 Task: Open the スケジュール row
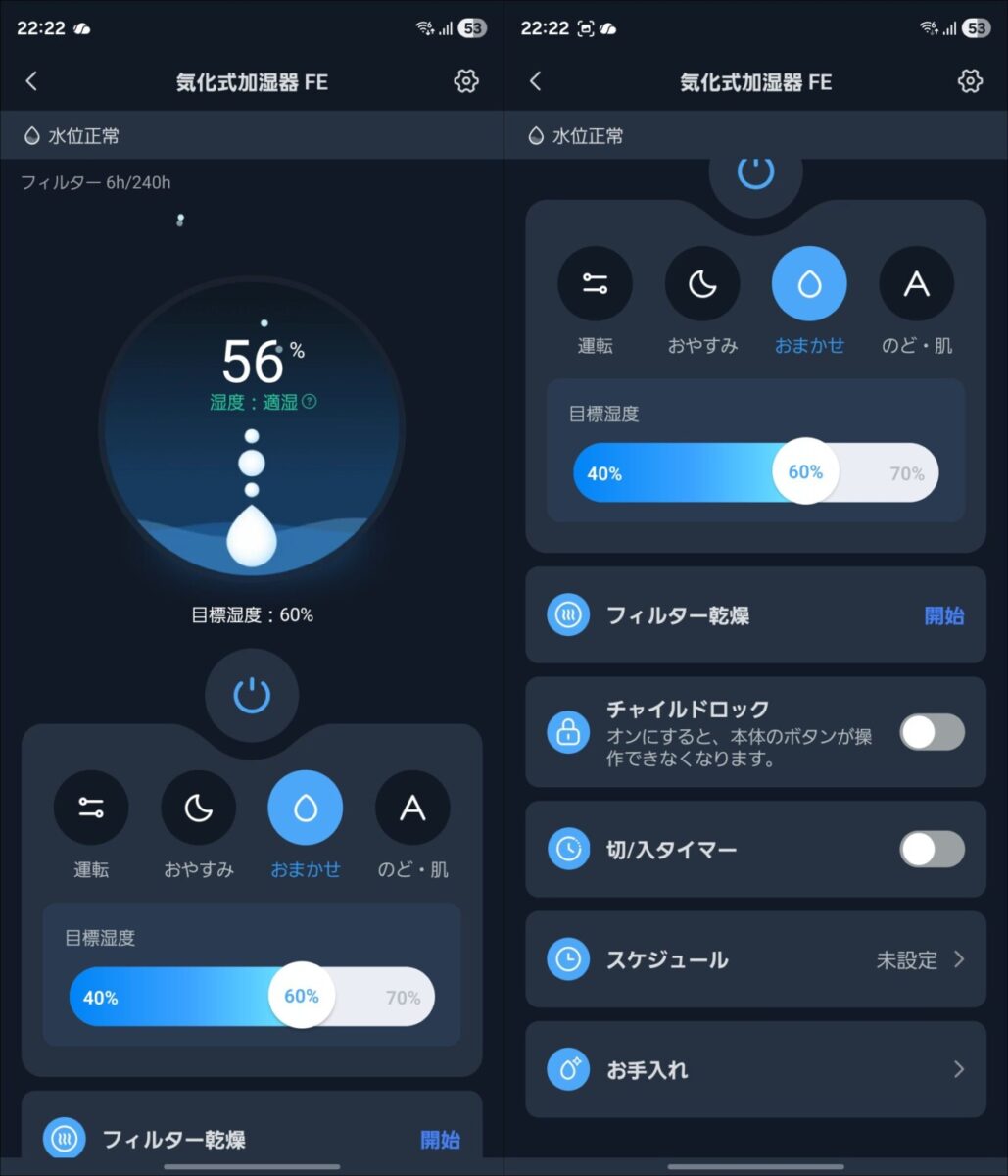[755, 959]
